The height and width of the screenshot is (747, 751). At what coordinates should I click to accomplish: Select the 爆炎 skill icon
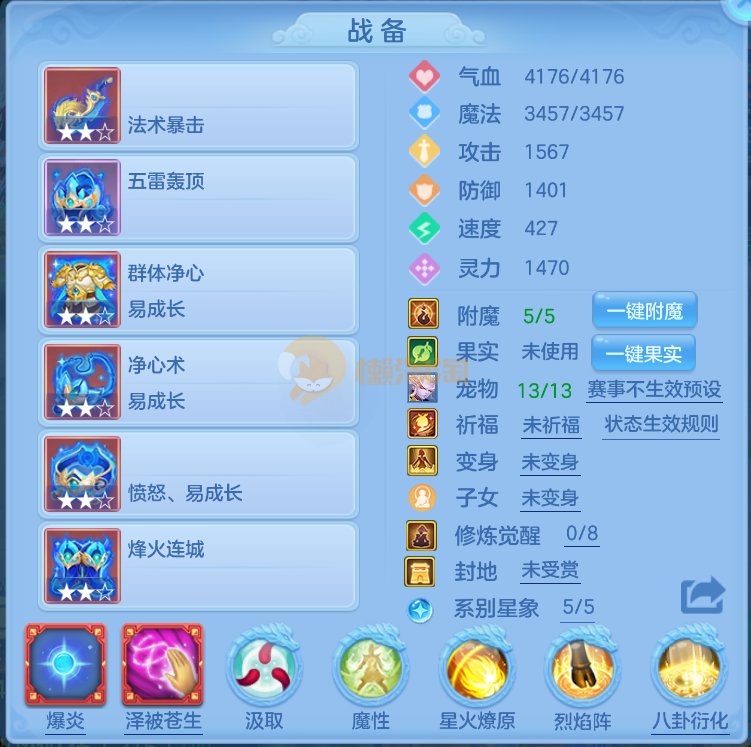[65, 666]
